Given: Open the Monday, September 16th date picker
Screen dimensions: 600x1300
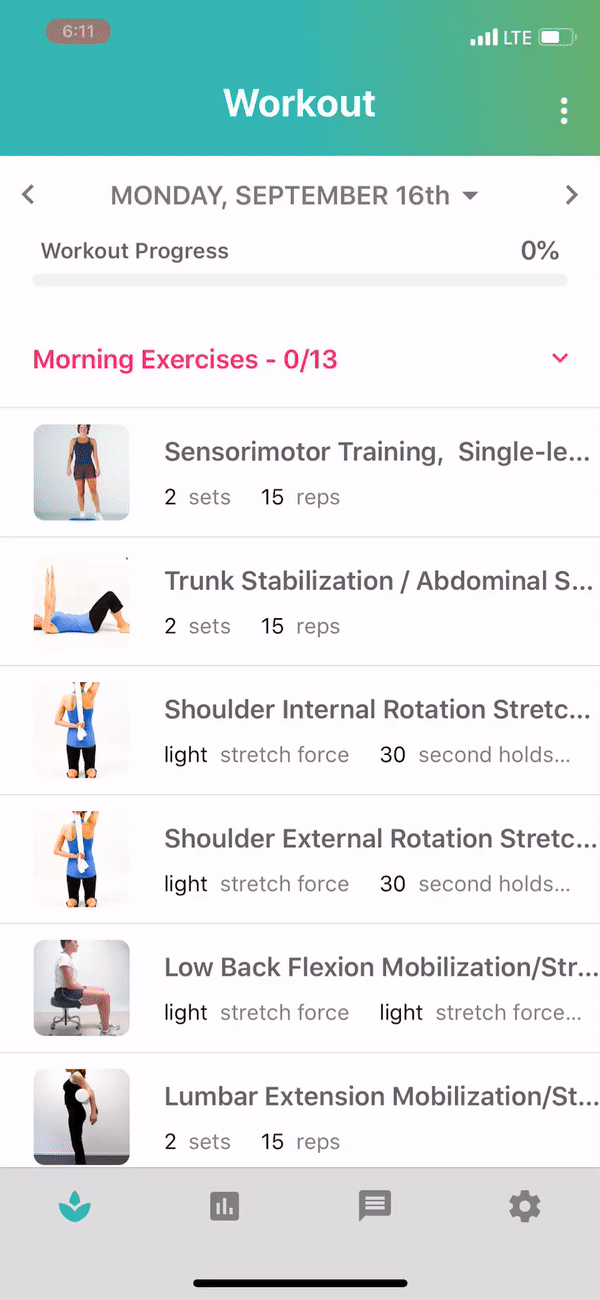Looking at the screenshot, I should (294, 195).
